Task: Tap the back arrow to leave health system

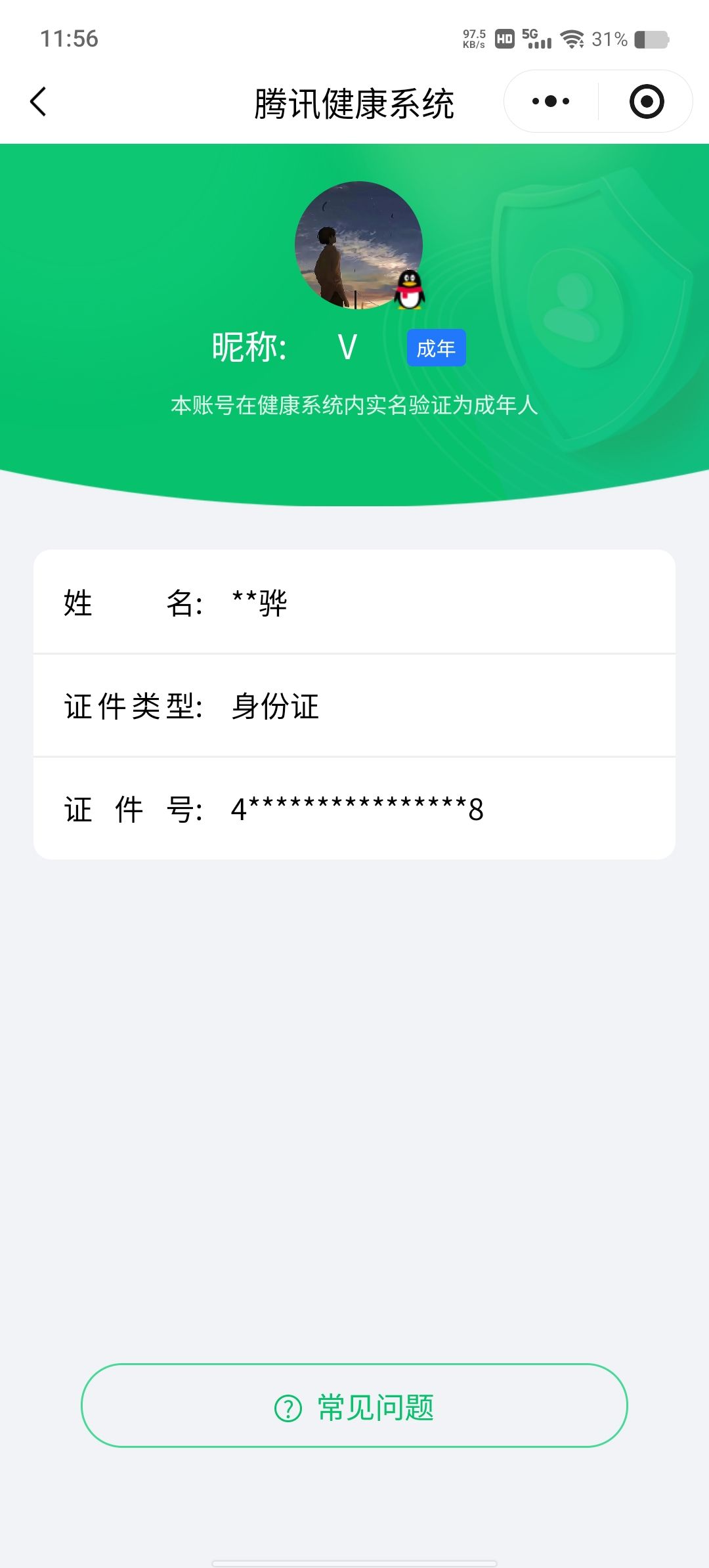Action: pos(37,102)
